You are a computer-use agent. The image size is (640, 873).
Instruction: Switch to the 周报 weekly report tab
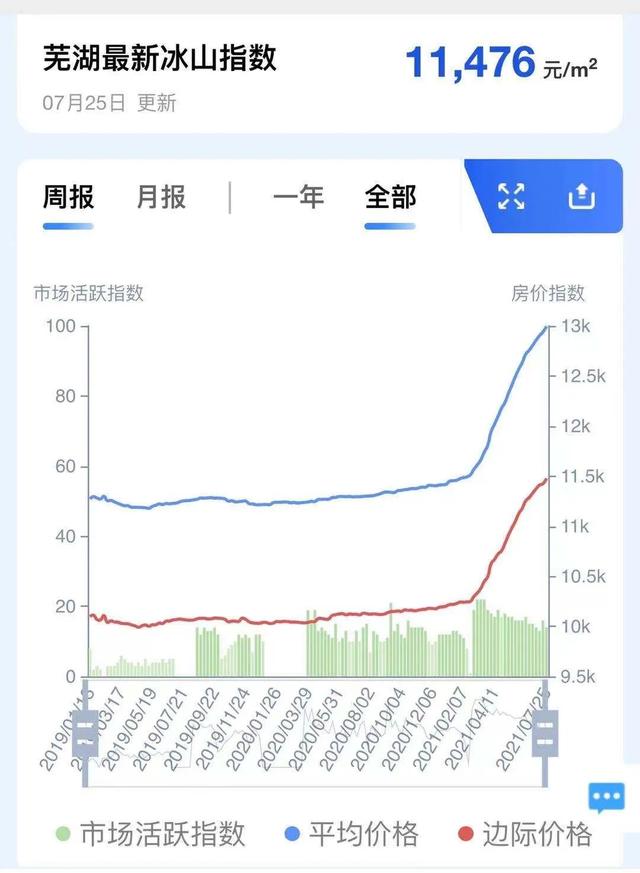68,197
